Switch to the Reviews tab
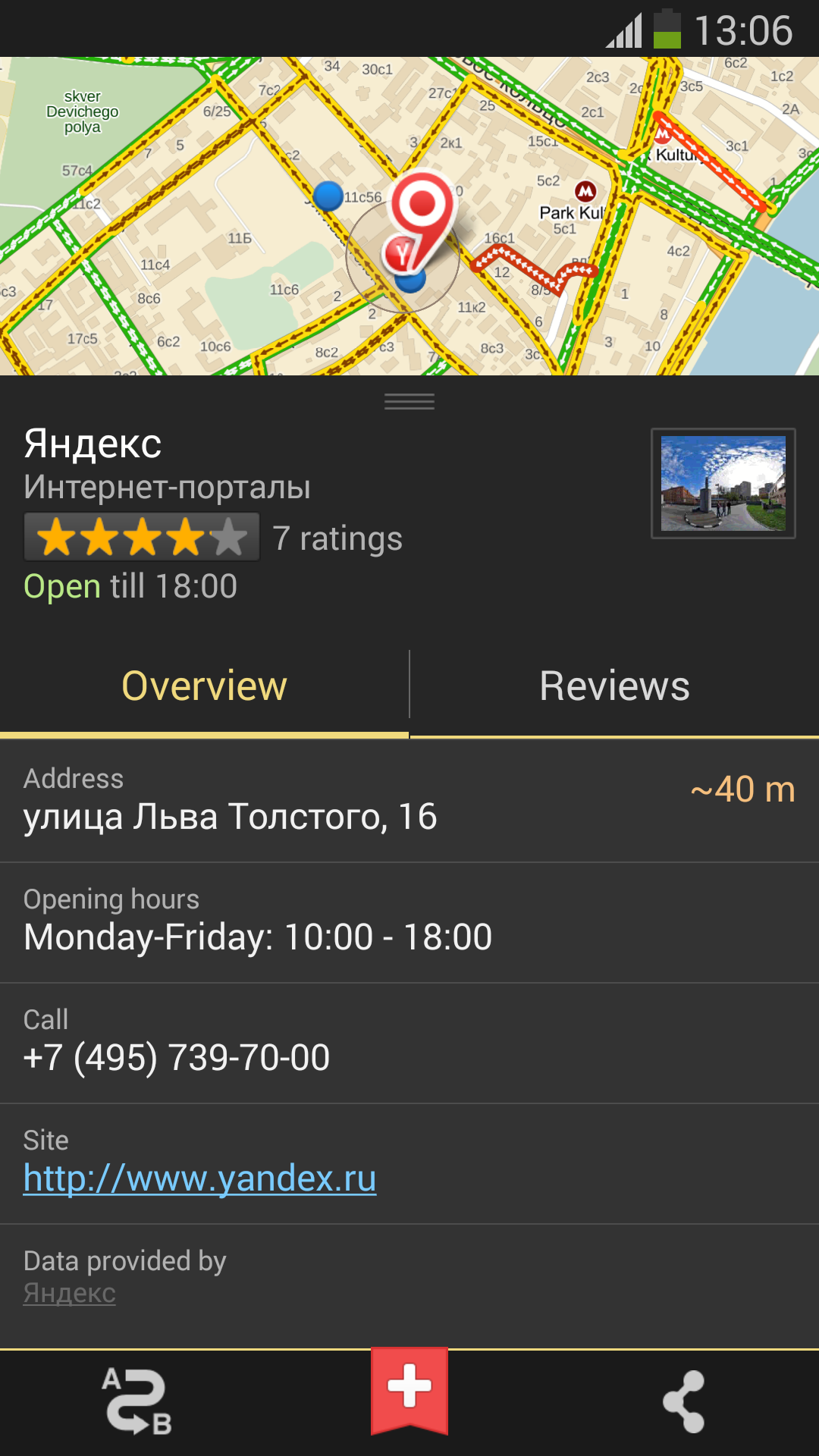This screenshot has height=1456, width=819. coord(614,686)
